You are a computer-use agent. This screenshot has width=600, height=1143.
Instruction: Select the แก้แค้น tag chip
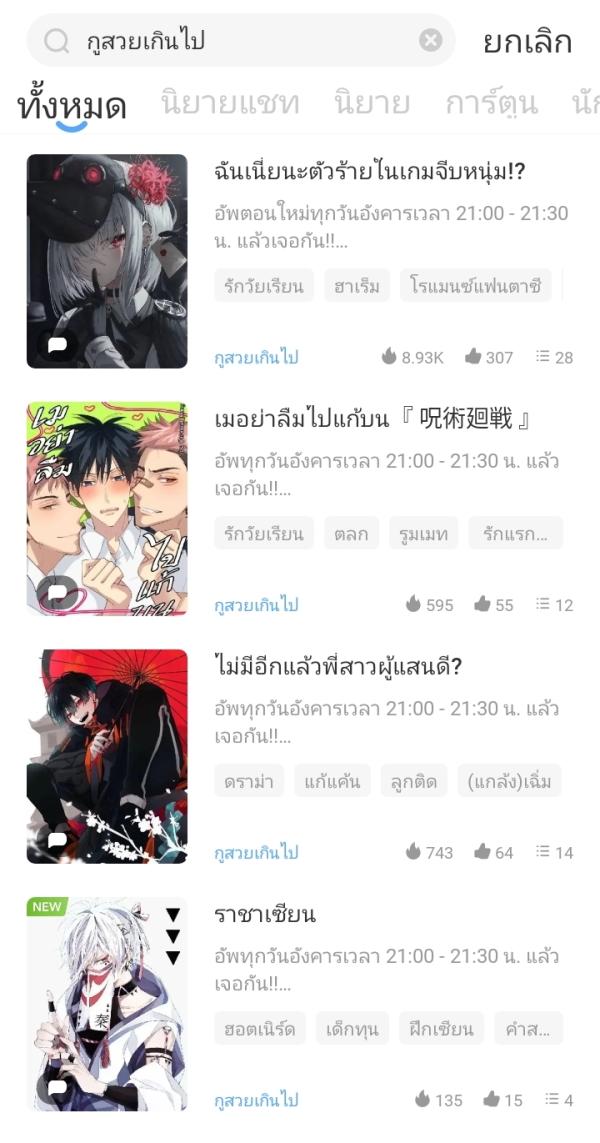tap(332, 781)
